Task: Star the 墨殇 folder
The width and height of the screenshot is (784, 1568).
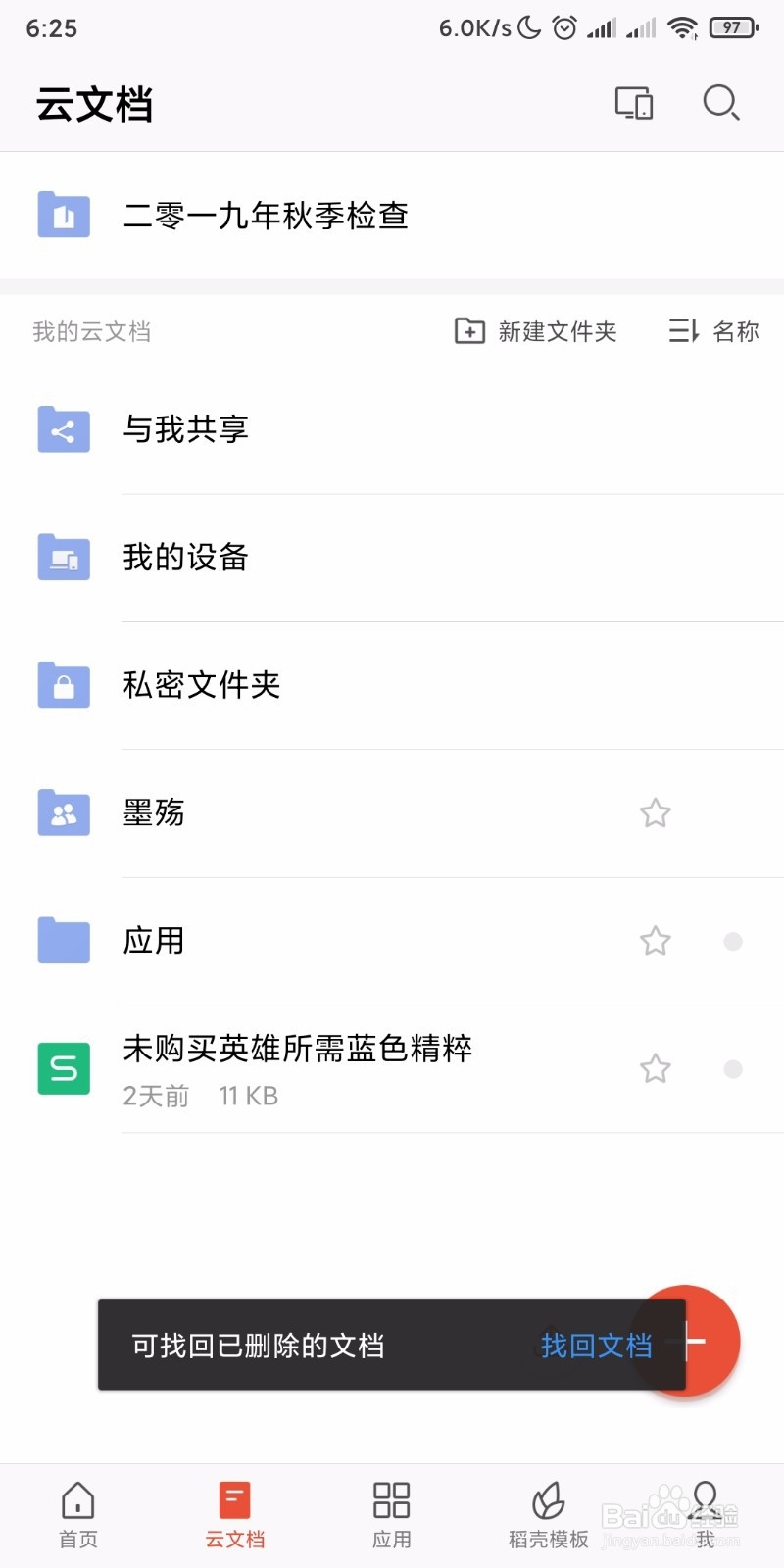Action: click(x=655, y=812)
